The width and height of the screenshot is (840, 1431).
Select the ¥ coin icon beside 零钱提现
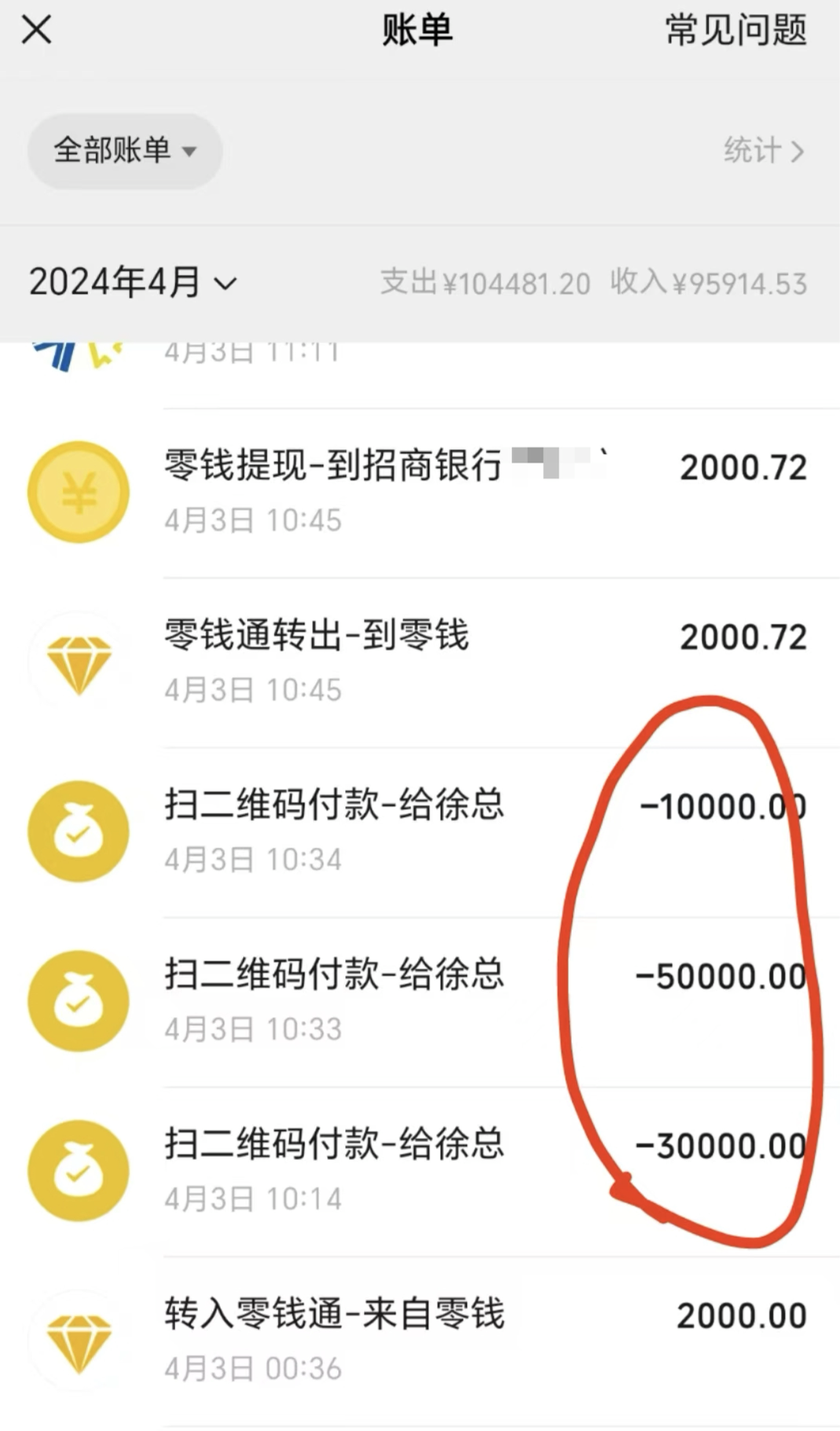(78, 491)
